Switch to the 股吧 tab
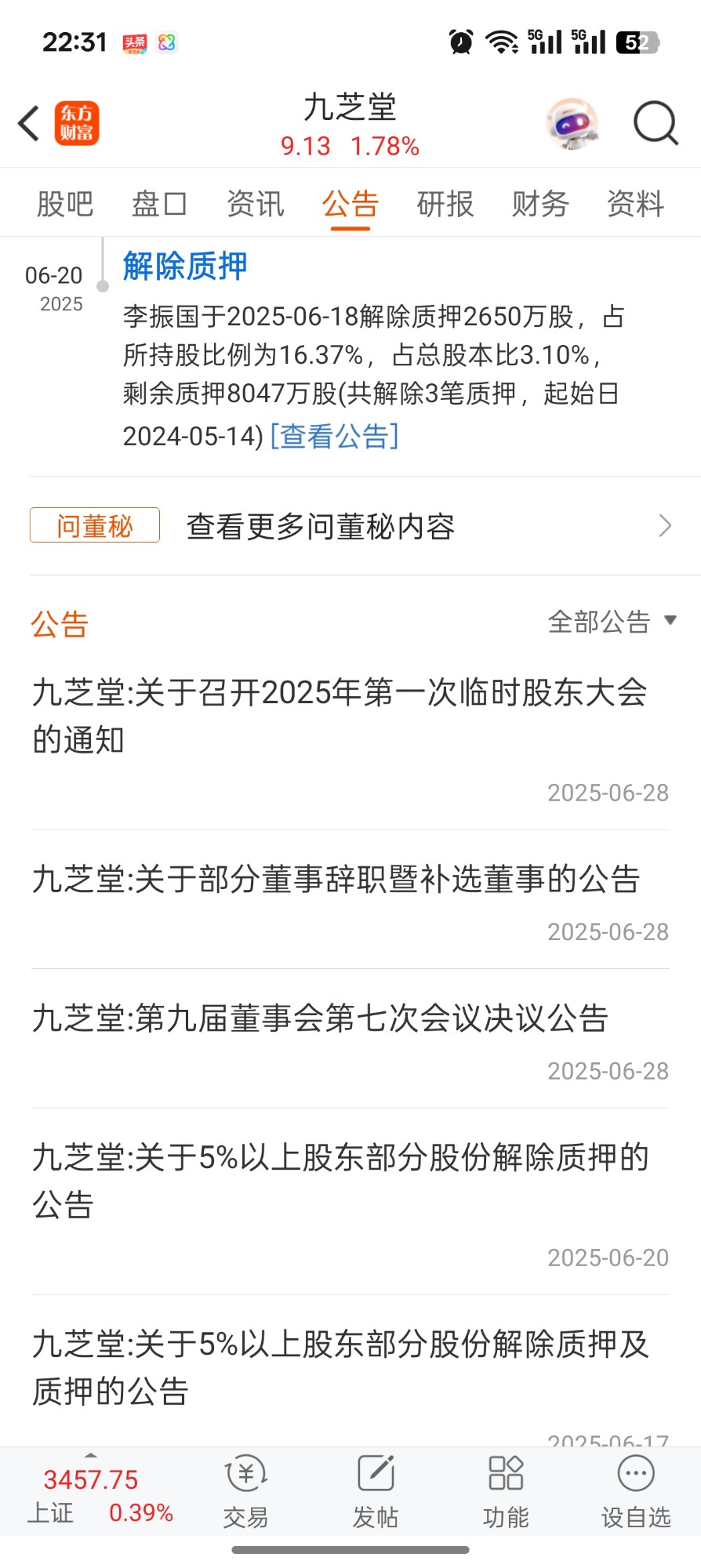Viewport: 701px width, 1568px height. [x=65, y=204]
